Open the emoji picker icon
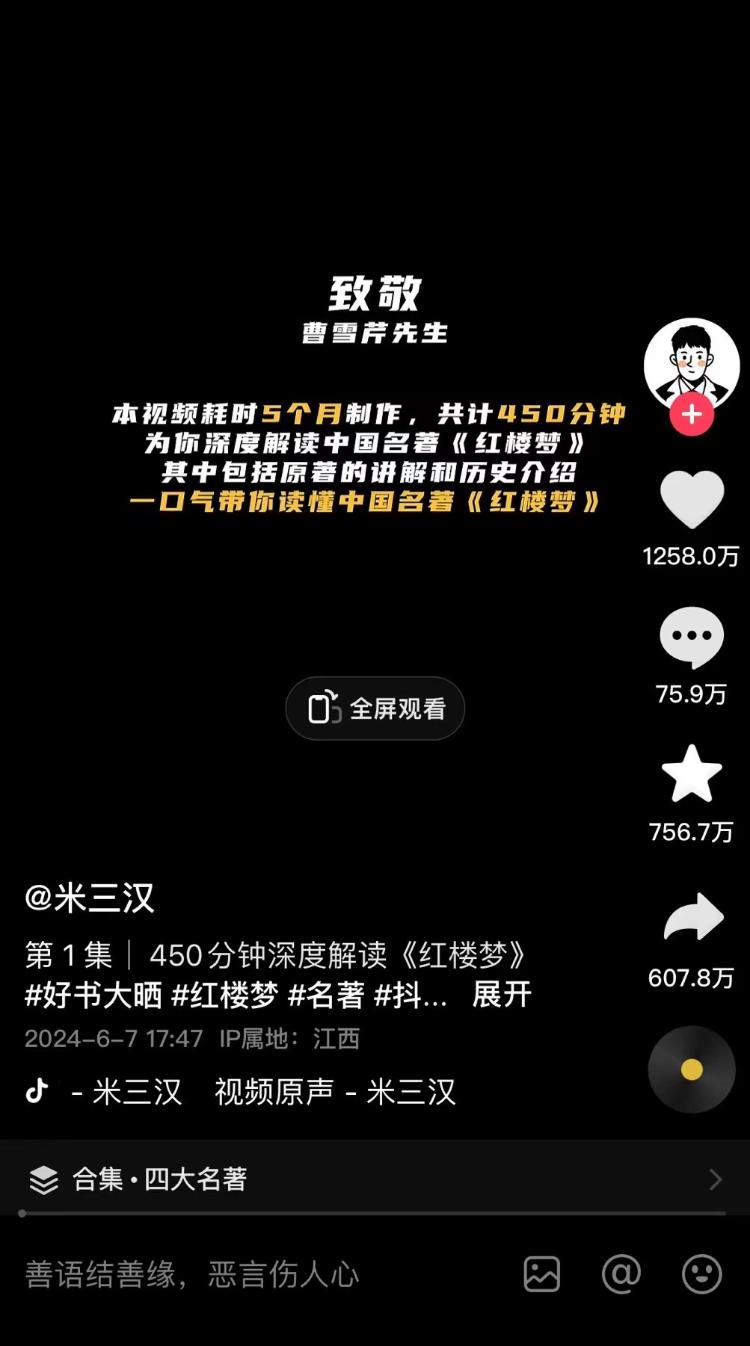The width and height of the screenshot is (750, 1346). pyautogui.click(x=702, y=1274)
